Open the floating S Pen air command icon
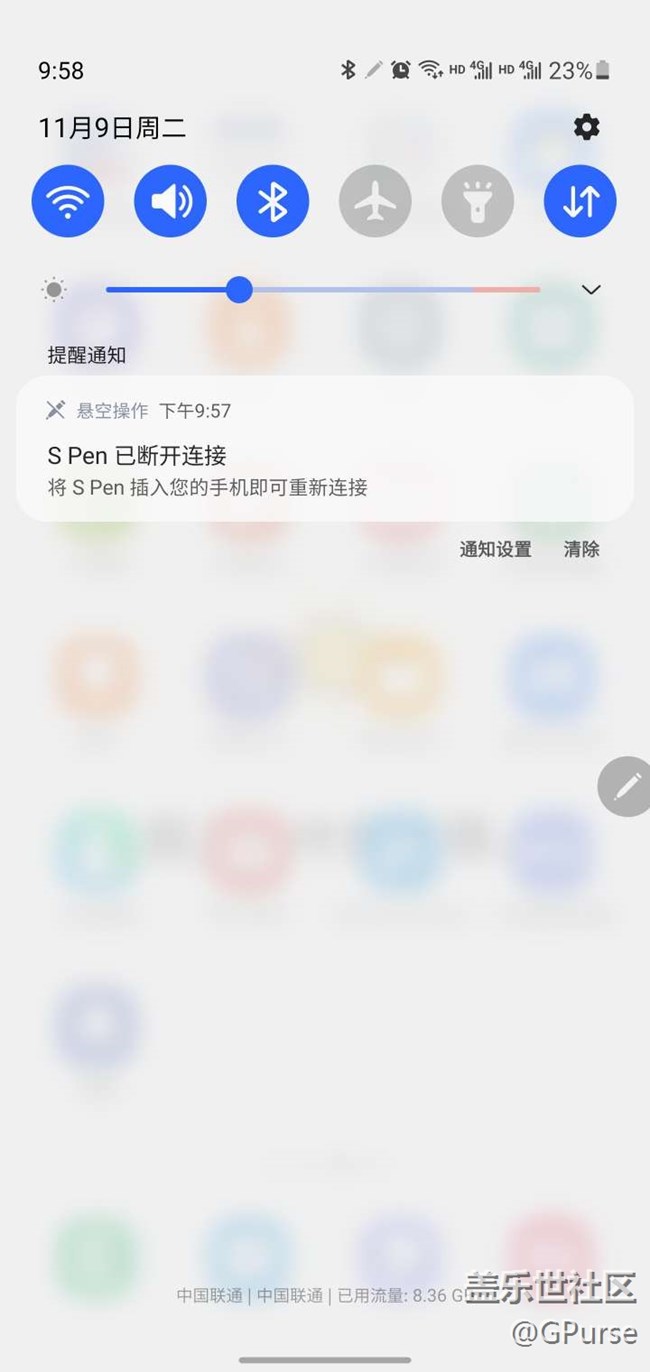Screen dimensions: 650x1372 point(626,787)
